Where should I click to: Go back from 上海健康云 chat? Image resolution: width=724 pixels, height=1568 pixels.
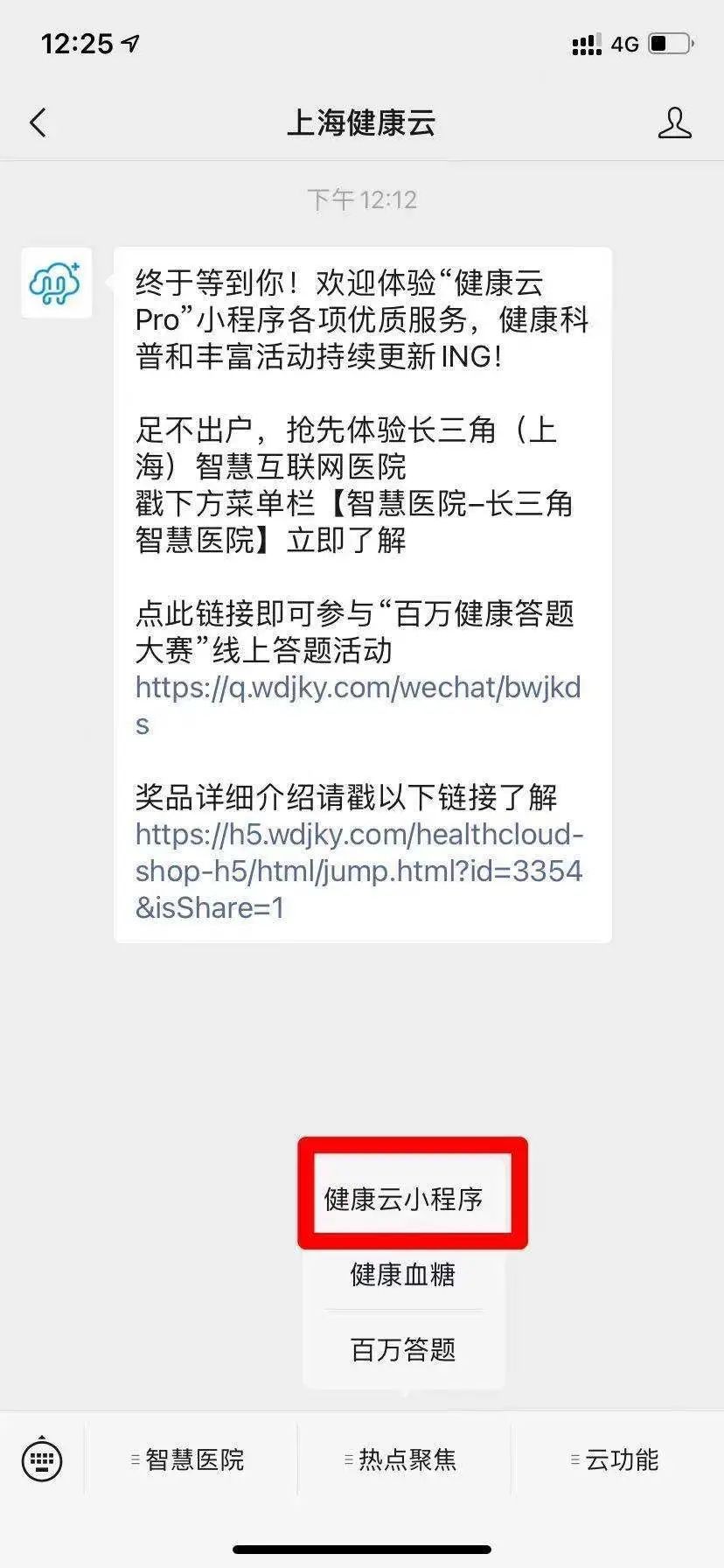pyautogui.click(x=38, y=123)
